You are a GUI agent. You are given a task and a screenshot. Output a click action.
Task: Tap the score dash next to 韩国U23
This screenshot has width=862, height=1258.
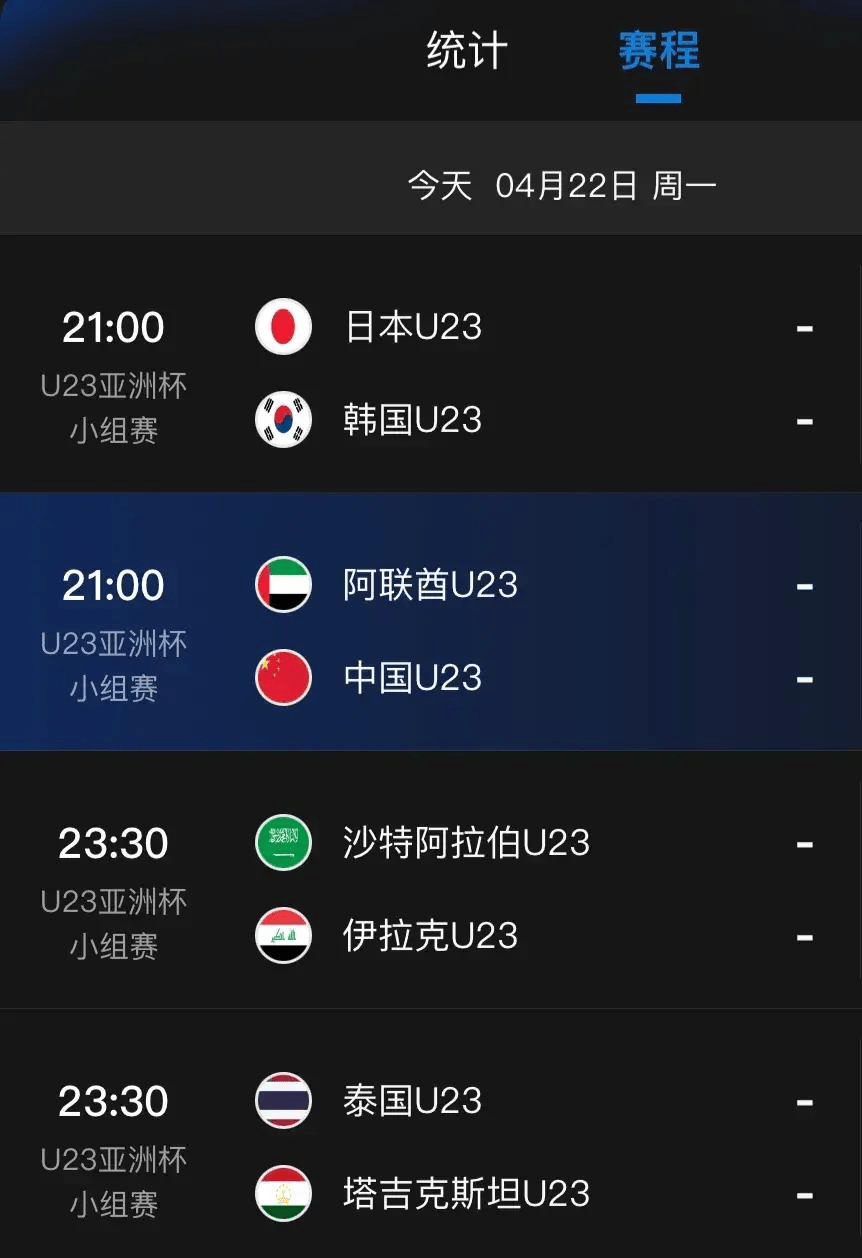coord(805,420)
